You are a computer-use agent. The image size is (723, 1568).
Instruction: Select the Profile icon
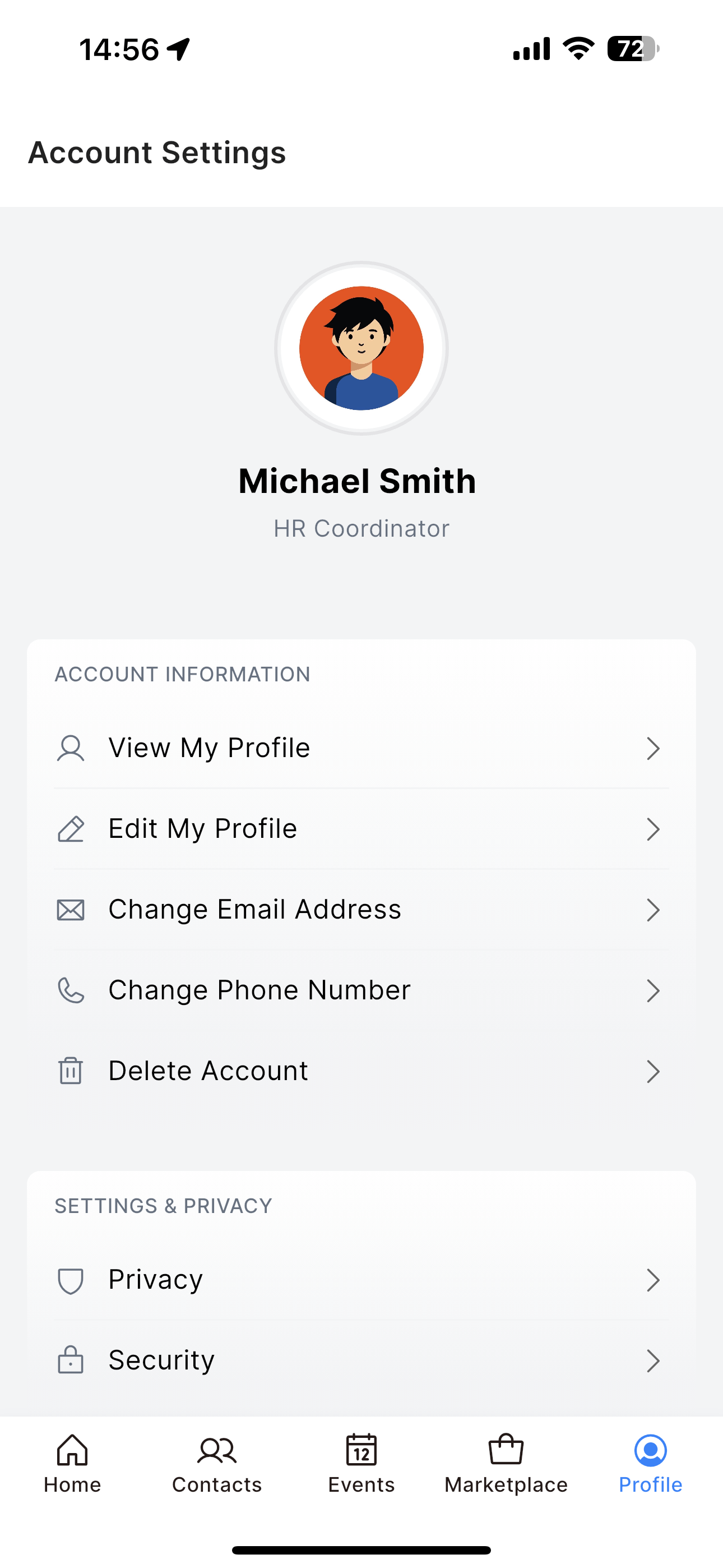(x=650, y=1450)
